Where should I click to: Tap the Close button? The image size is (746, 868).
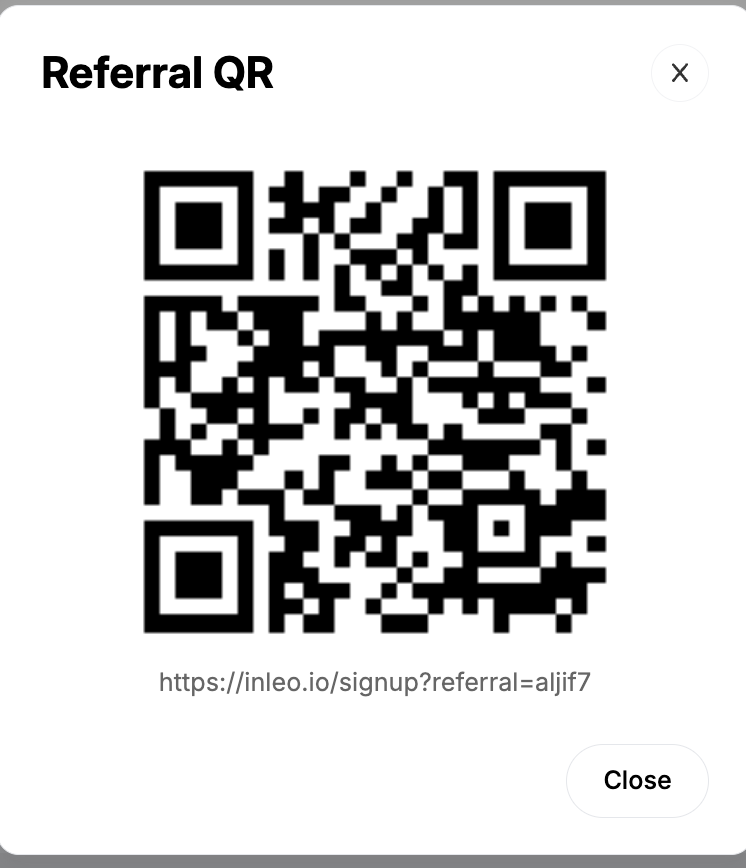point(637,780)
